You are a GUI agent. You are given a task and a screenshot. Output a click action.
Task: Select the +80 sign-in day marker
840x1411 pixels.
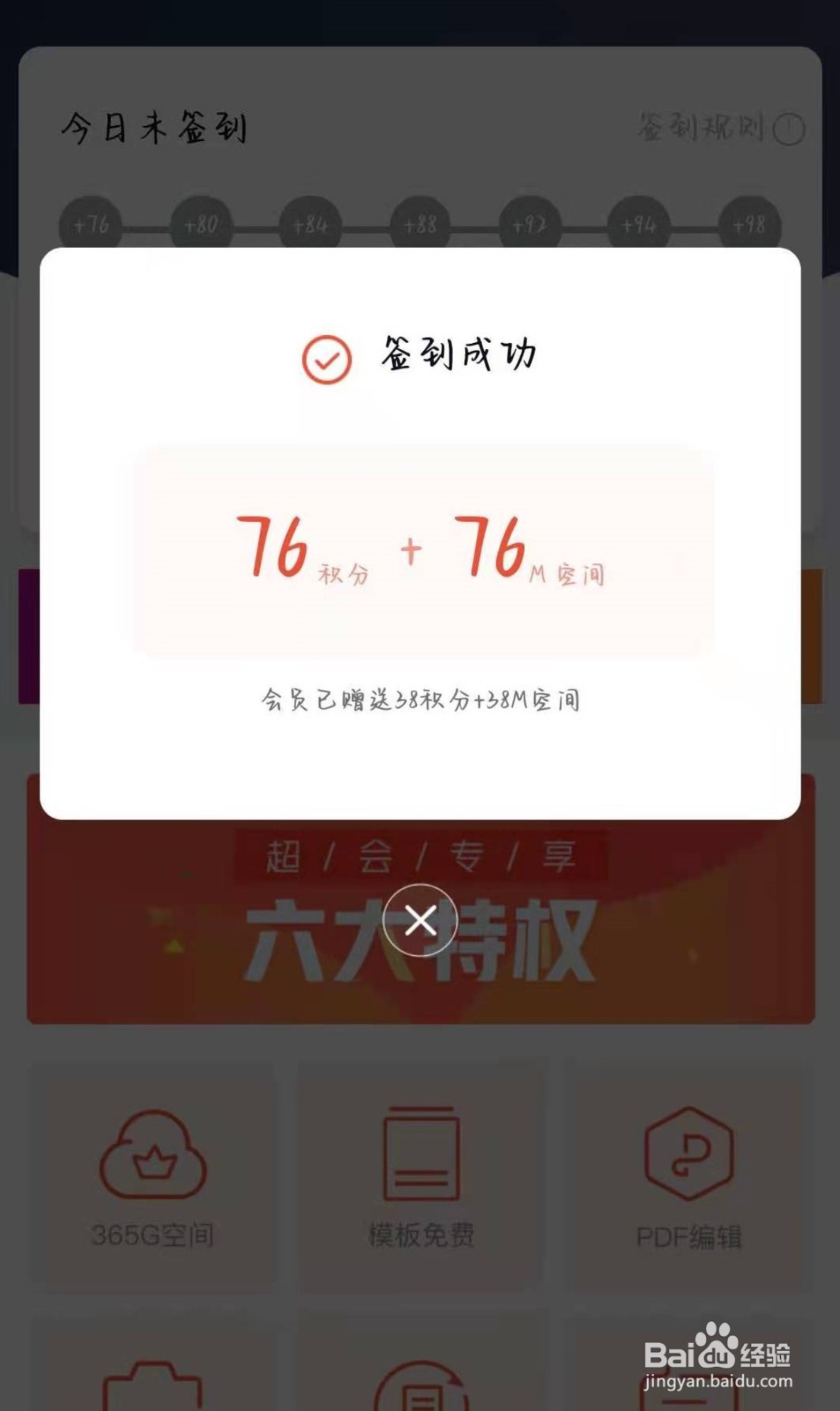[x=199, y=225]
